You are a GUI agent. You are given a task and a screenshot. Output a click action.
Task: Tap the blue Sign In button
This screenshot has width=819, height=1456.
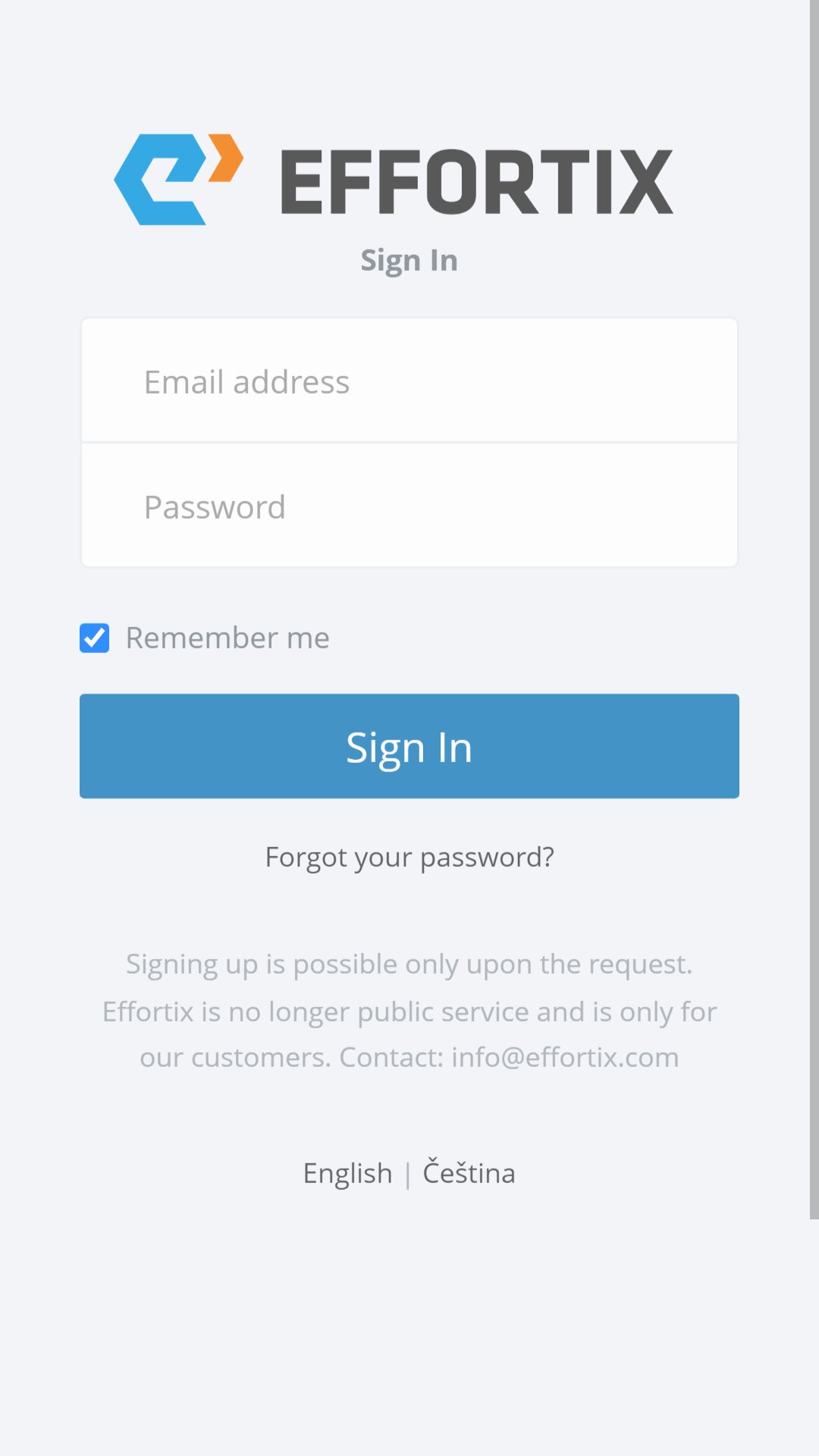(409, 746)
